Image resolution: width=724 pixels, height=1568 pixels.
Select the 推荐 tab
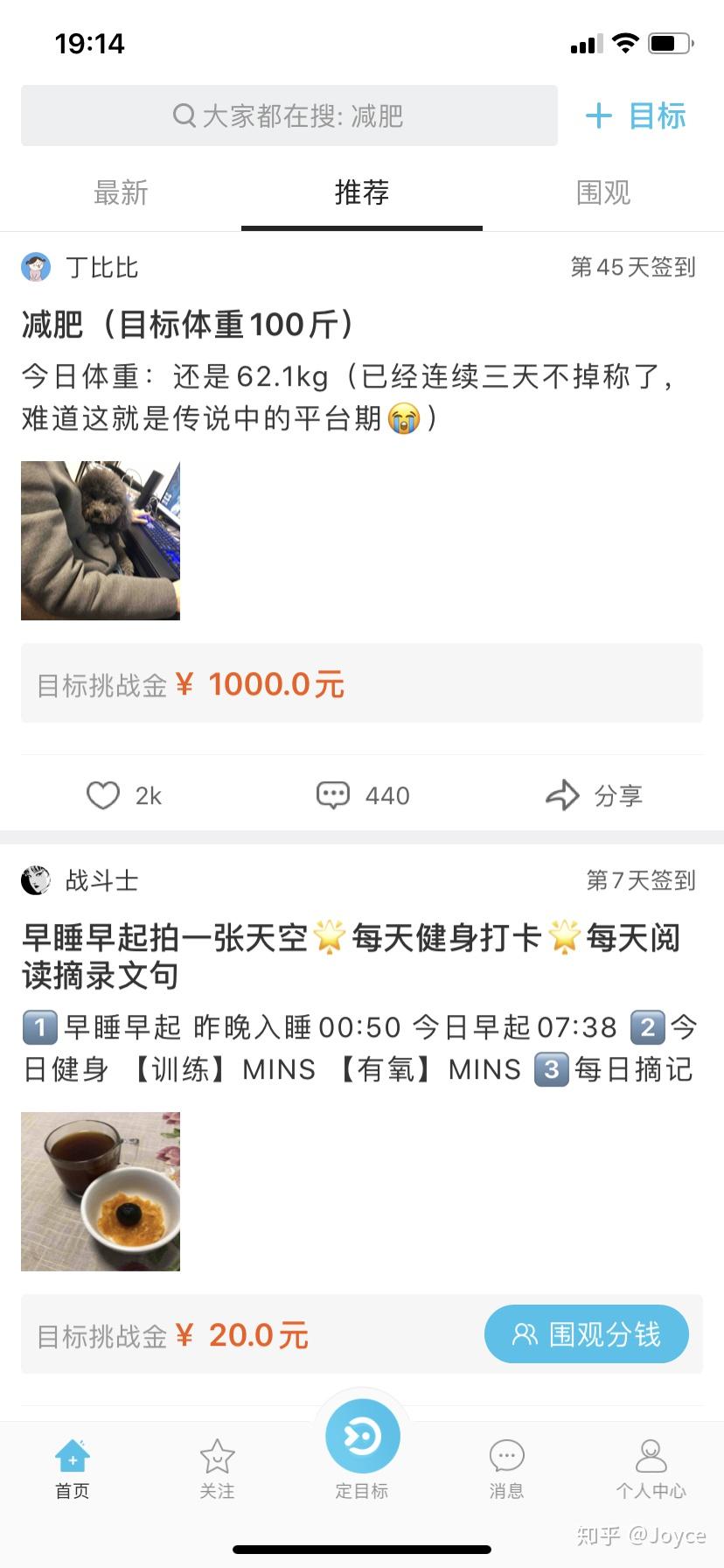(361, 192)
